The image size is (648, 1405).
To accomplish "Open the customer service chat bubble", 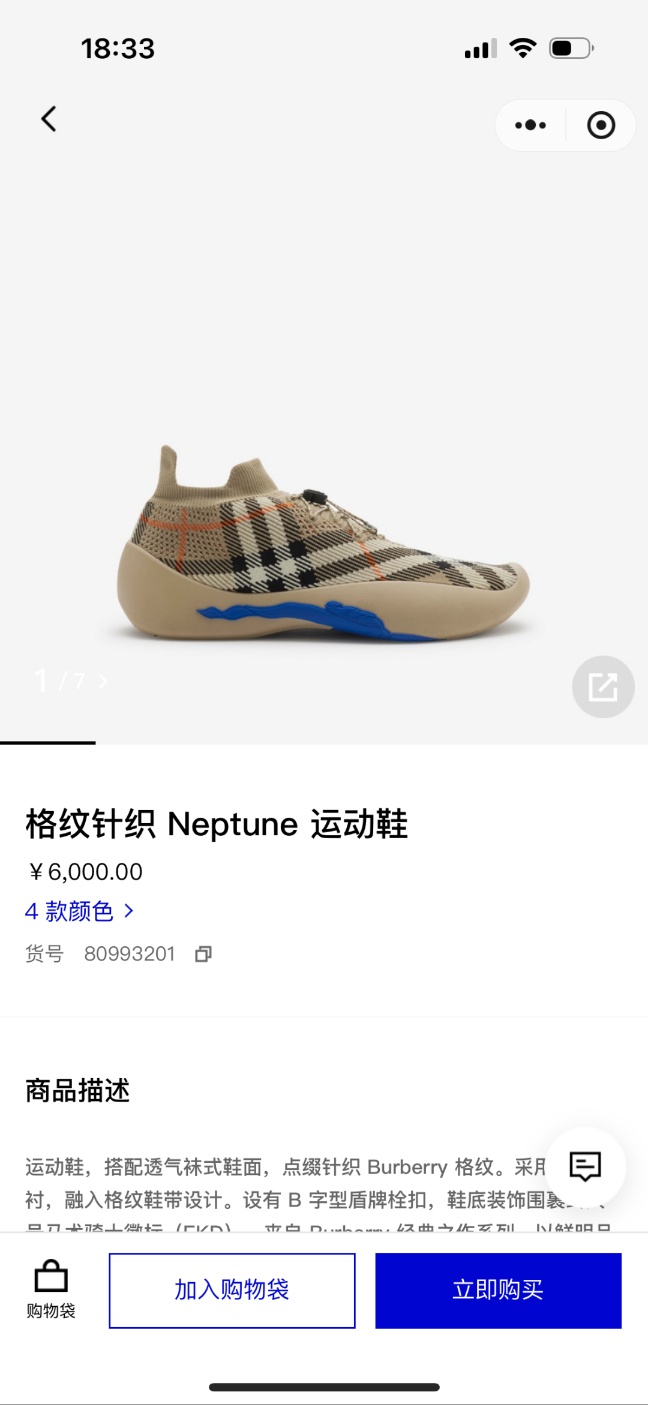I will point(585,1166).
